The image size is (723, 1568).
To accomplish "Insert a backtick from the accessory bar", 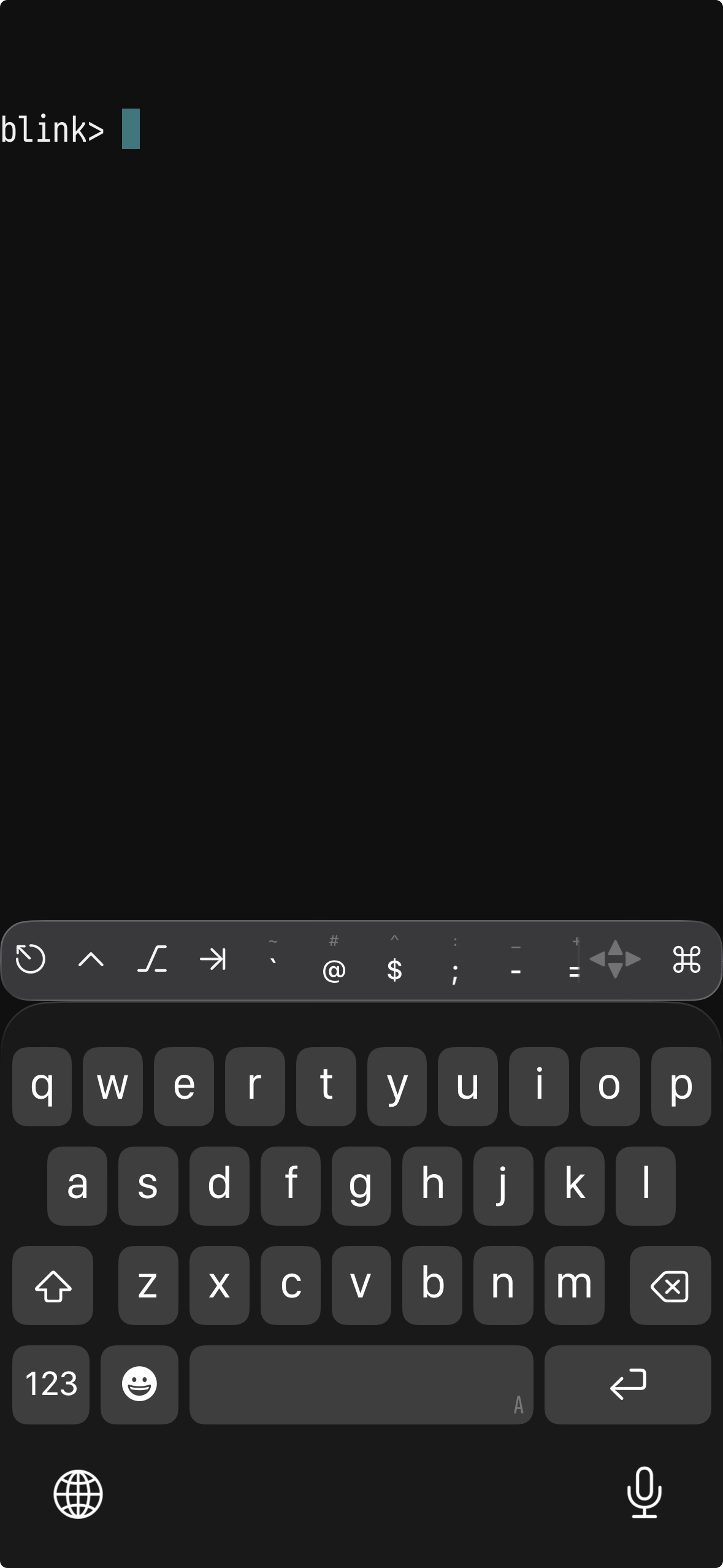I will [274, 961].
